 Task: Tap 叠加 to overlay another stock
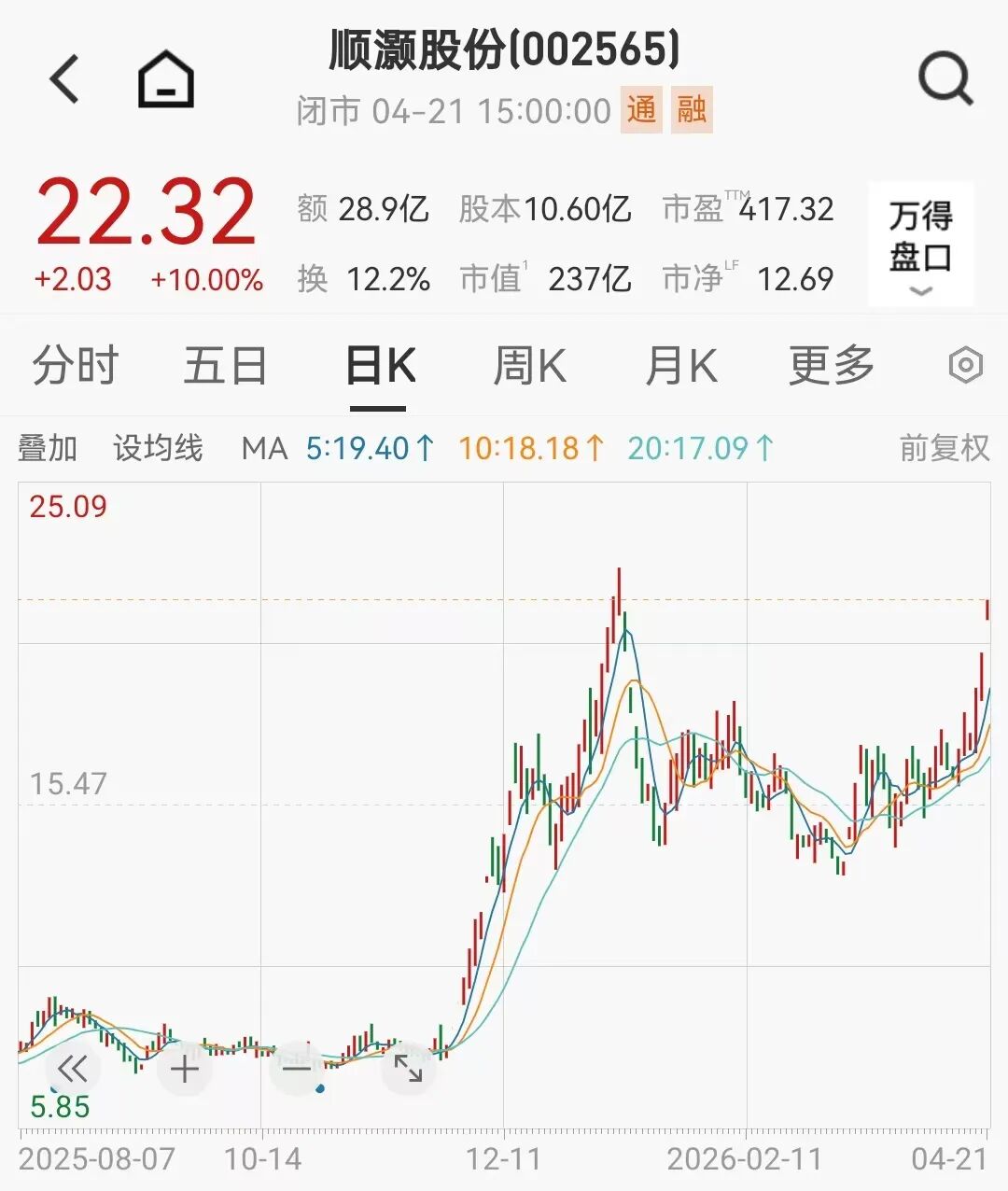47,449
